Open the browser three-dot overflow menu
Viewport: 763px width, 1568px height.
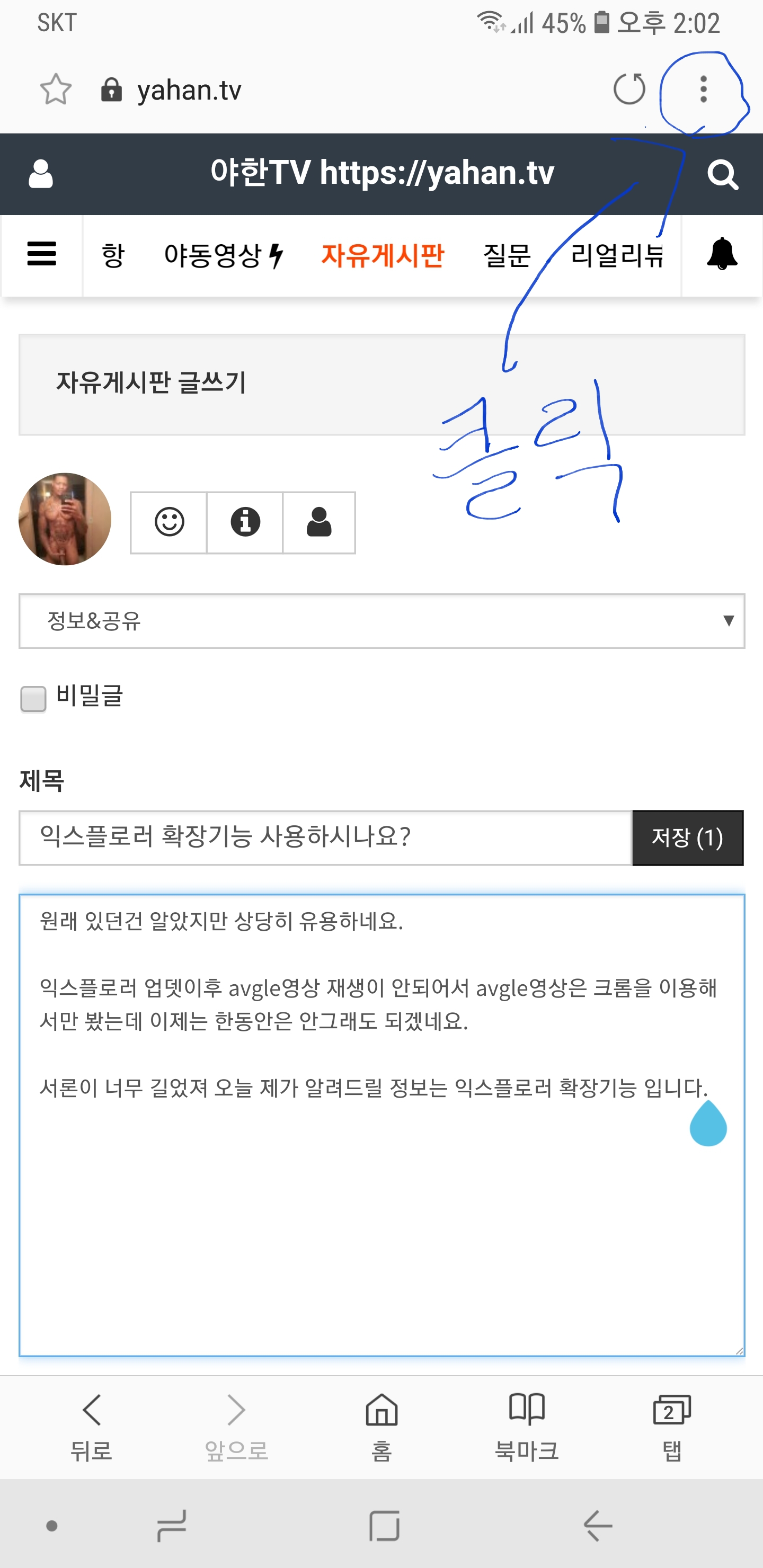click(x=703, y=90)
